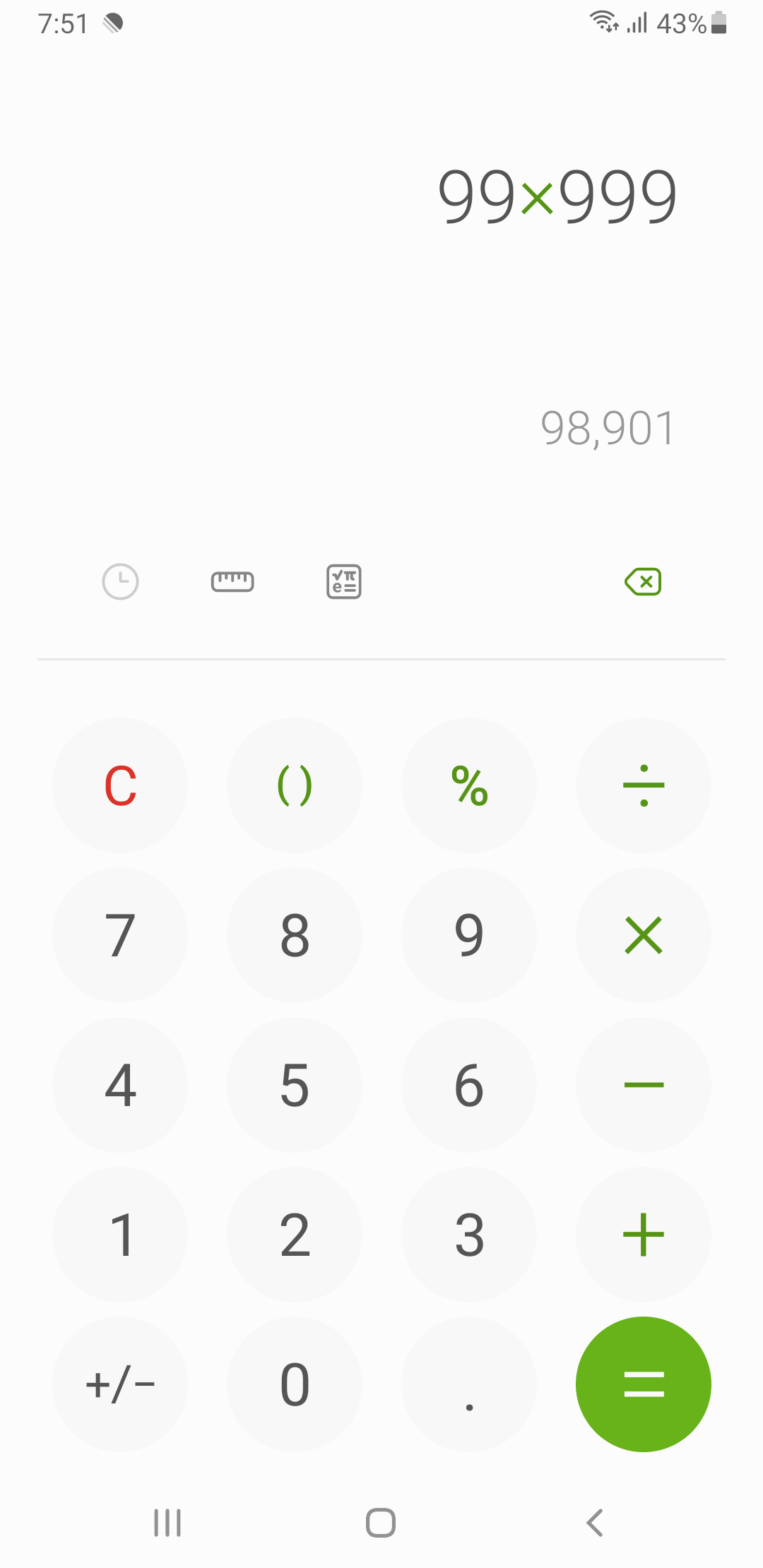Switch to scientific calculator mode

coord(344,582)
